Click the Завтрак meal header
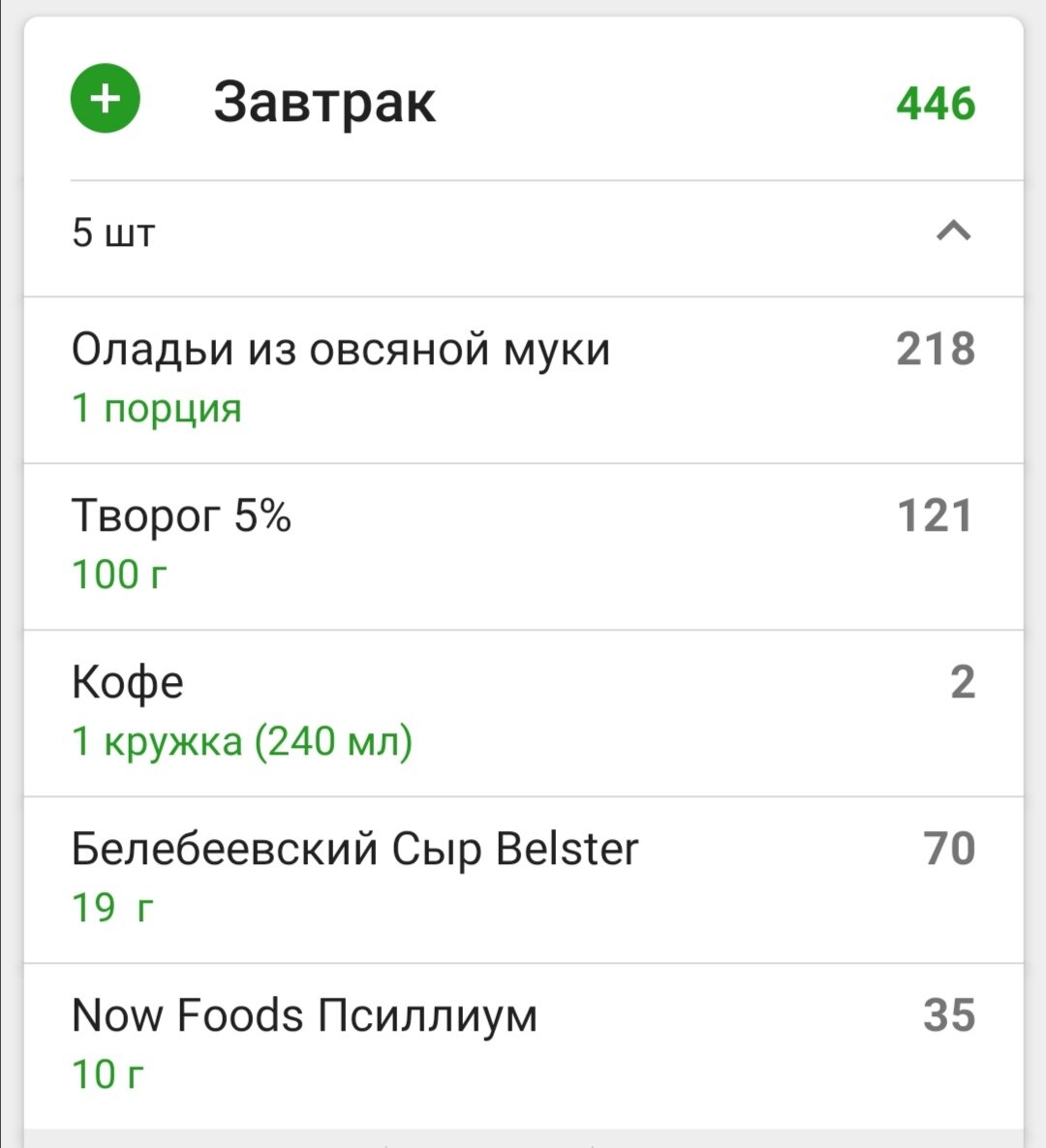1046x1148 pixels. pos(325,101)
